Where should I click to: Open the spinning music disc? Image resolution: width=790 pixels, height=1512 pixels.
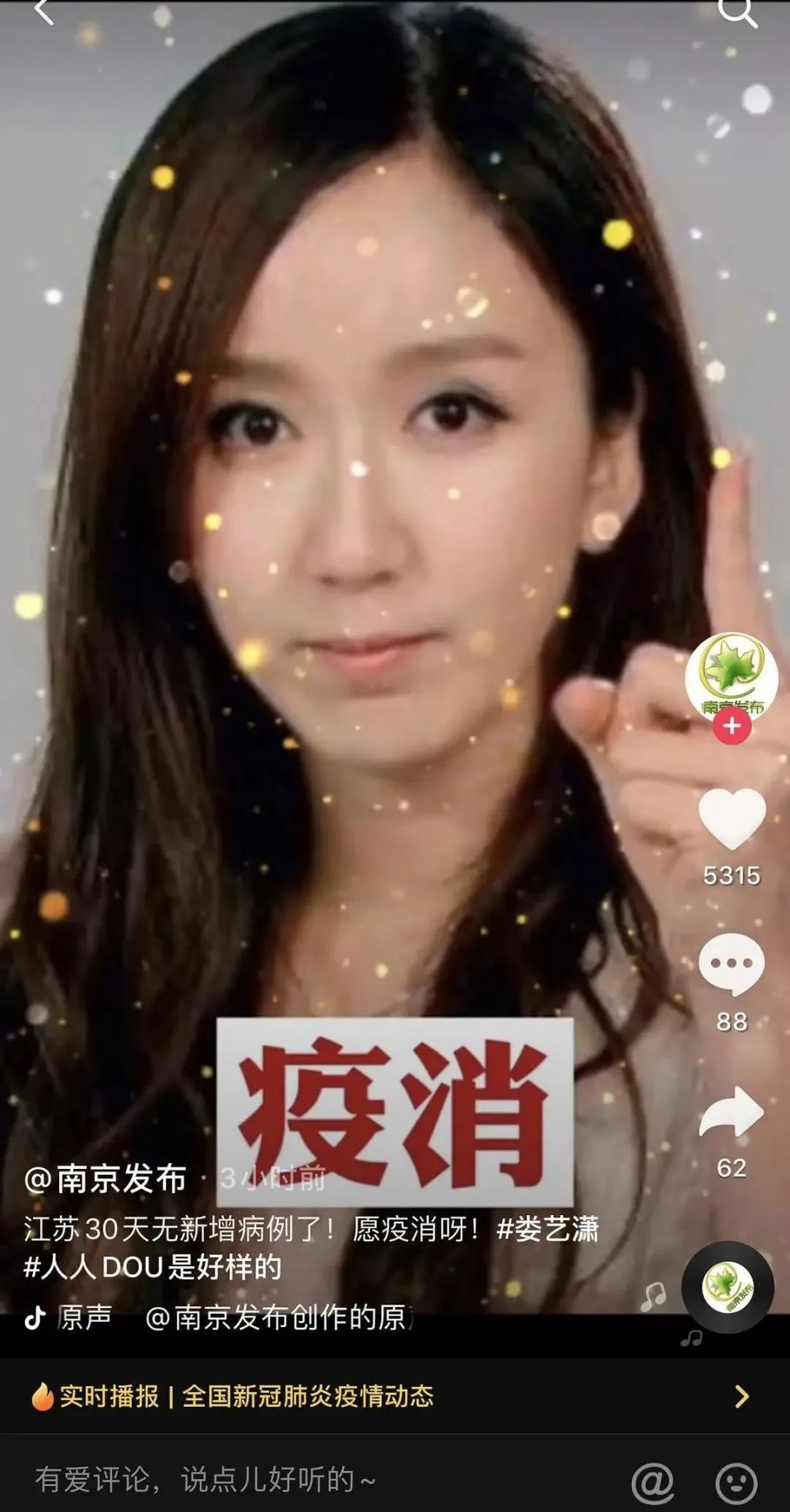[727, 1287]
